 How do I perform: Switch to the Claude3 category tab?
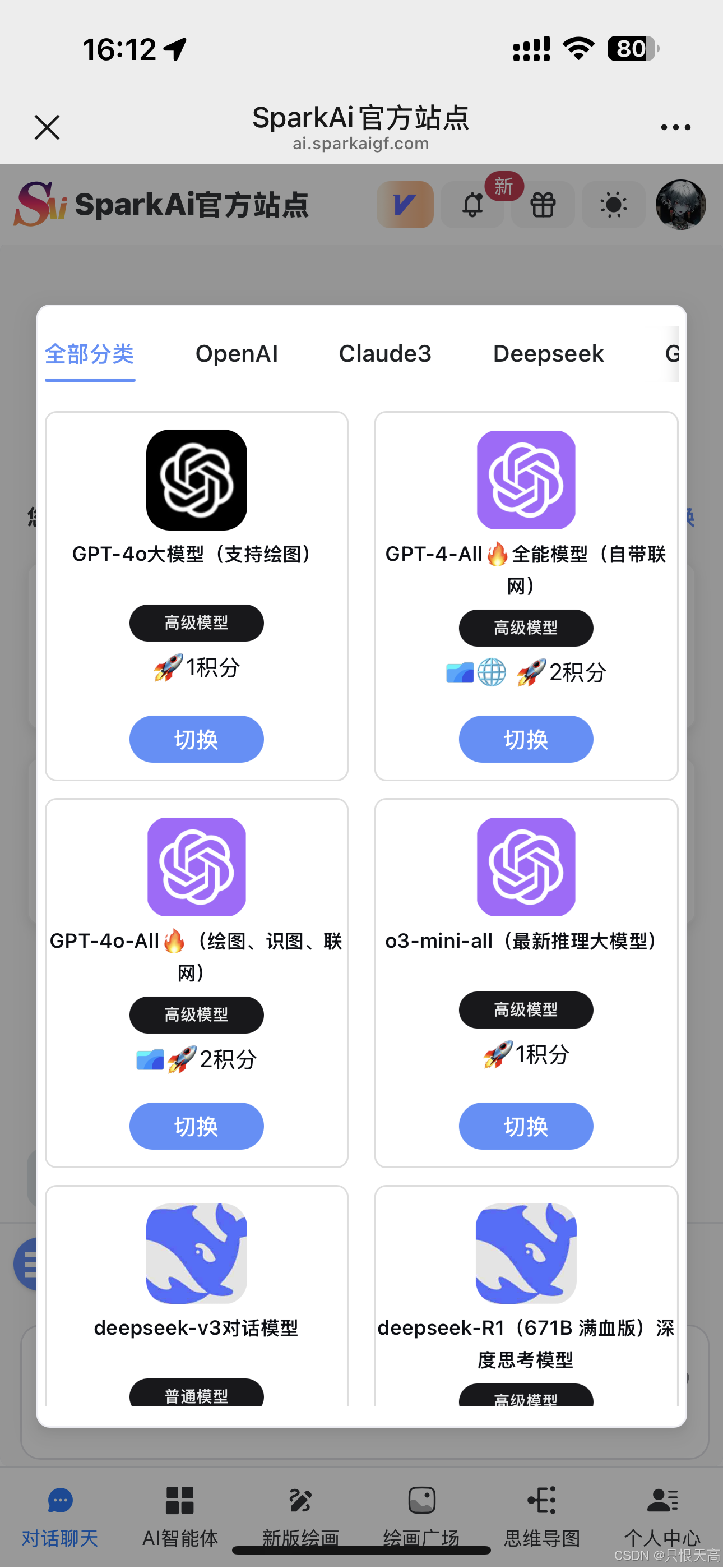(384, 354)
